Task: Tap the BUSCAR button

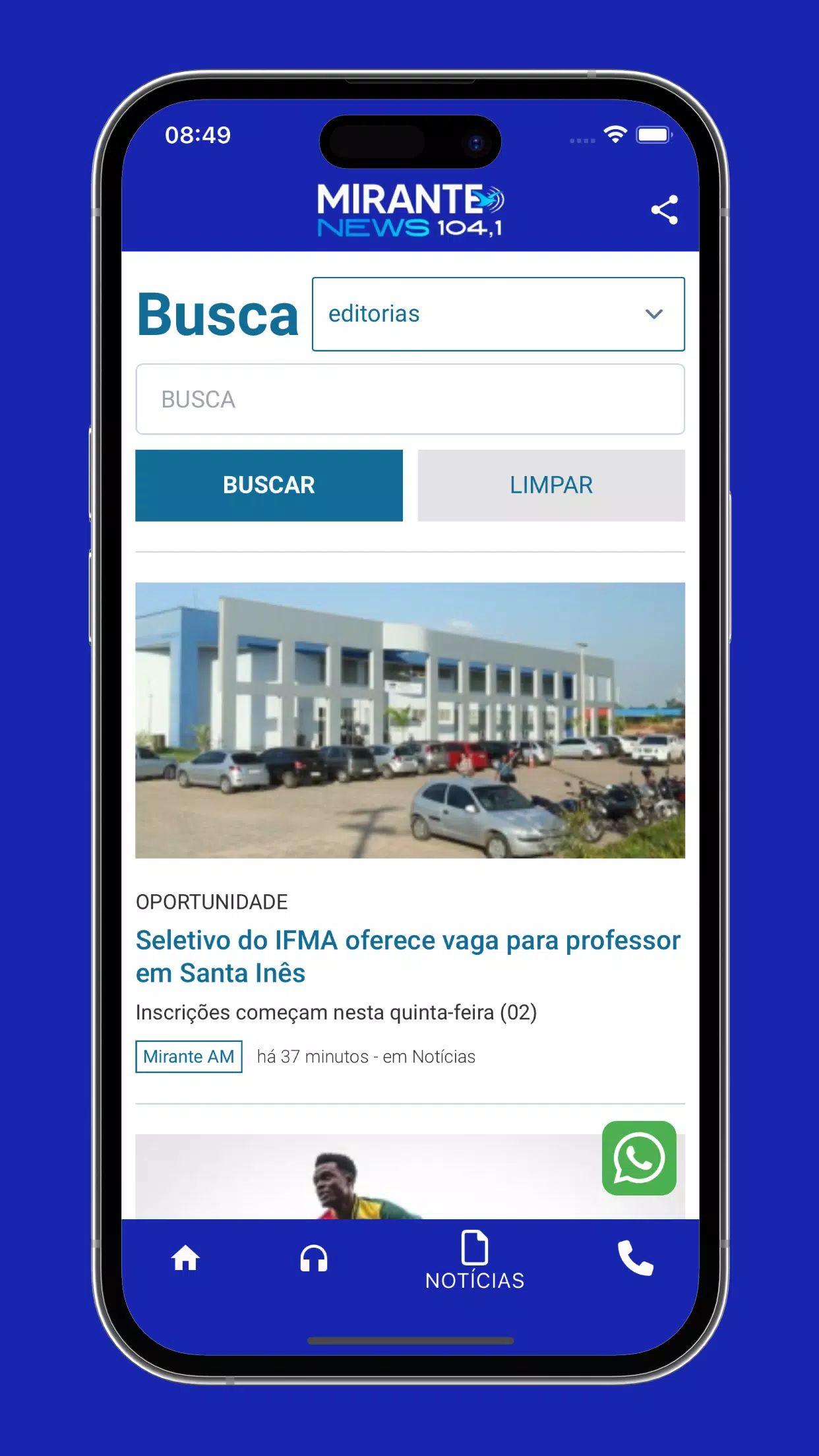Action: tap(269, 485)
